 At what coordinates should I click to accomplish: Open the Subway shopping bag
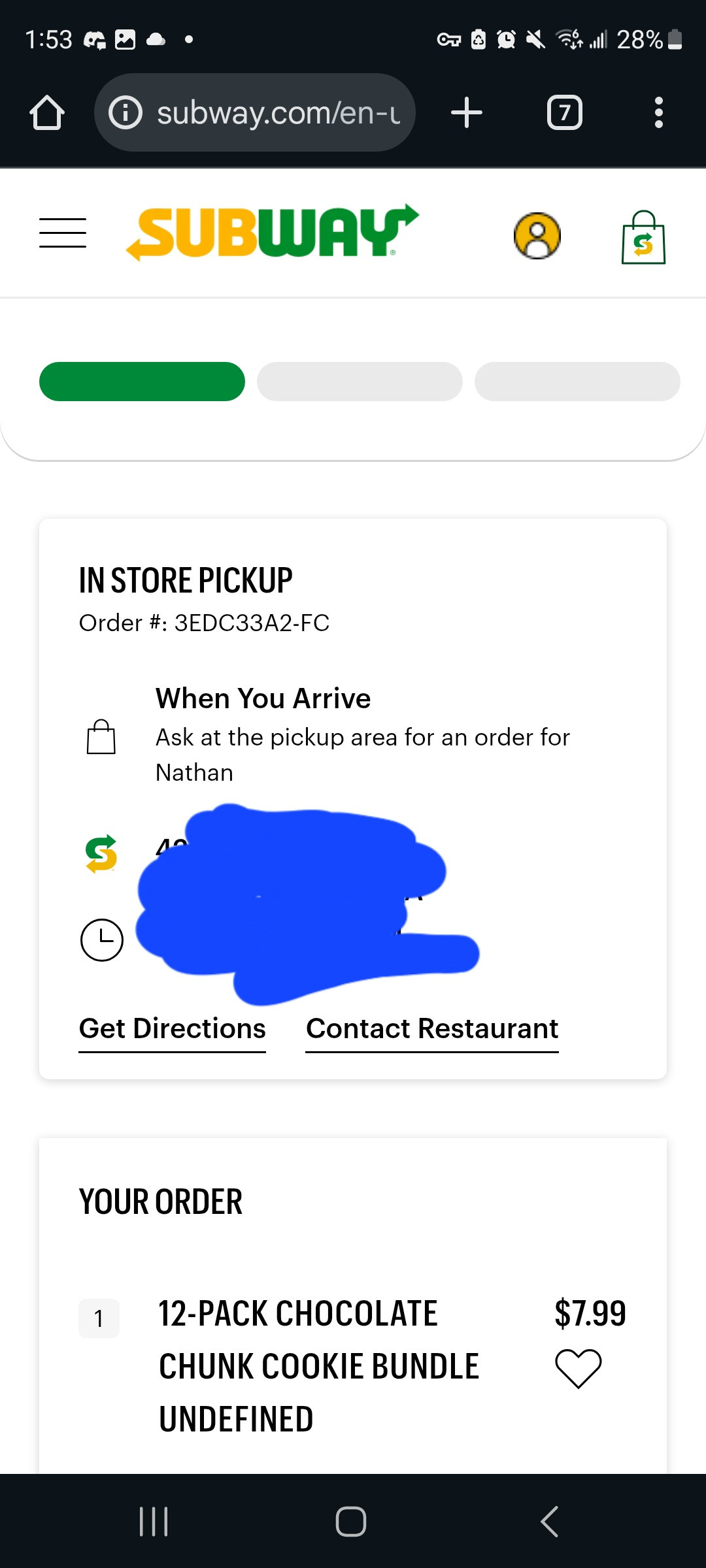(643, 238)
